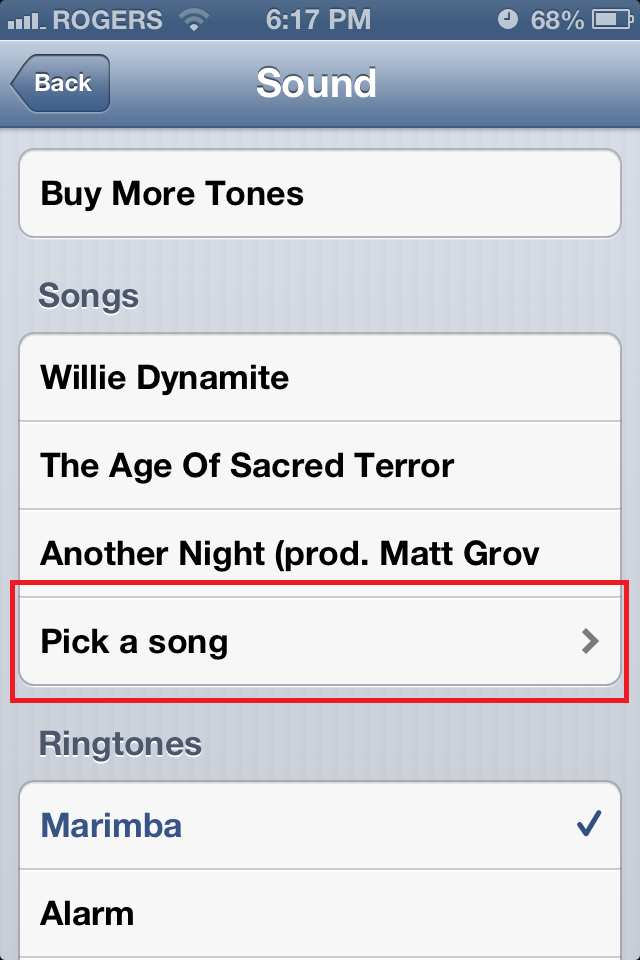
Task: Select Another Night song as sound
Action: (320, 552)
